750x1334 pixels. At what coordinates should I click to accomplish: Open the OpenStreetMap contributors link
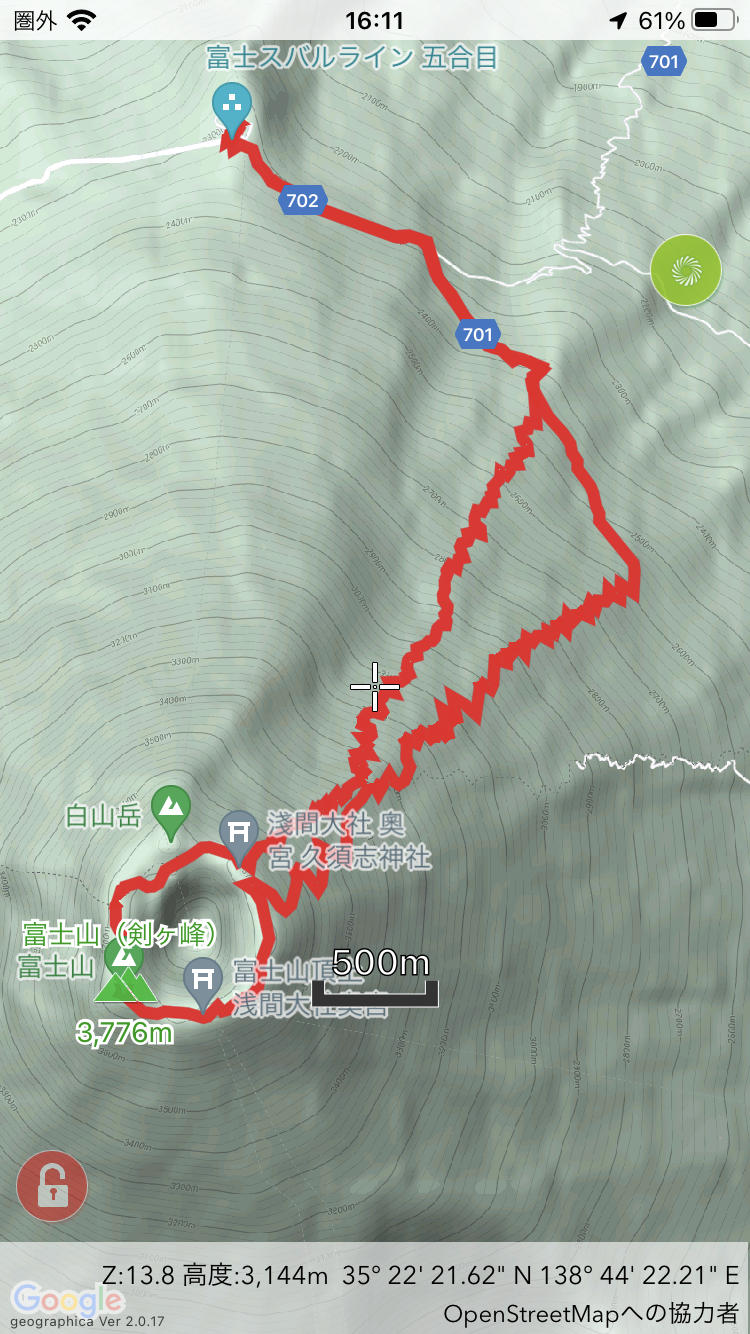pos(591,1313)
